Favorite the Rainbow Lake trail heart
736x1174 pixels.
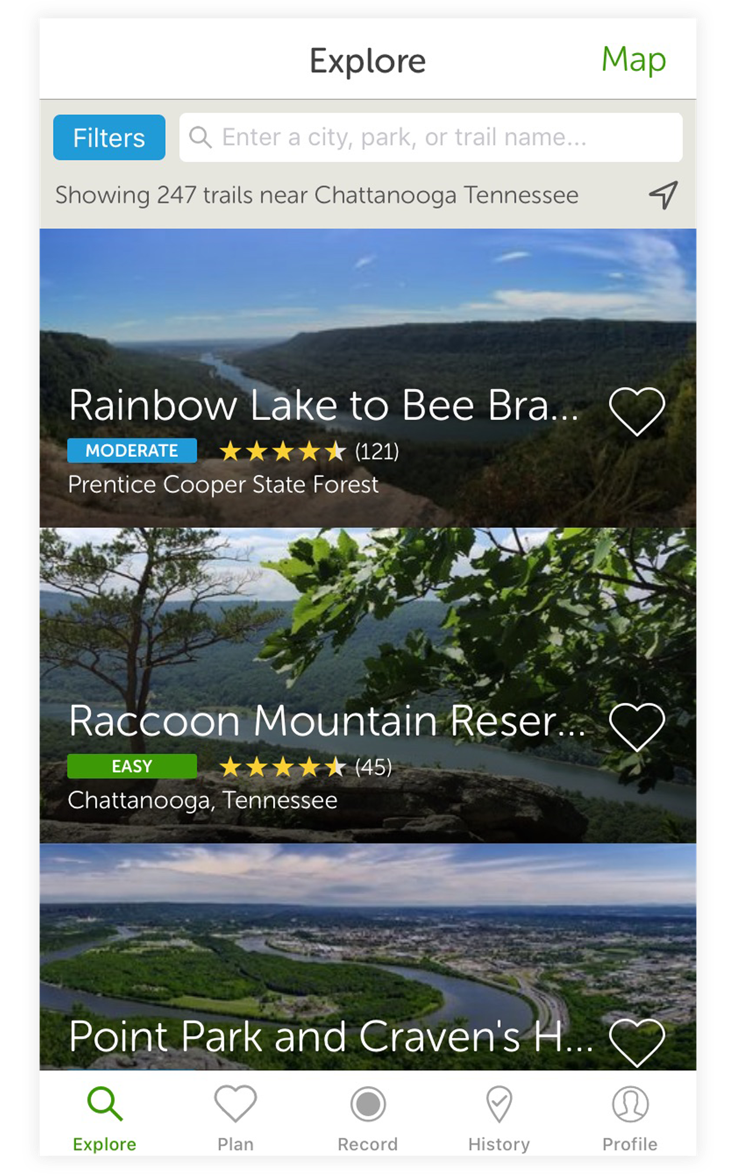tap(637, 410)
